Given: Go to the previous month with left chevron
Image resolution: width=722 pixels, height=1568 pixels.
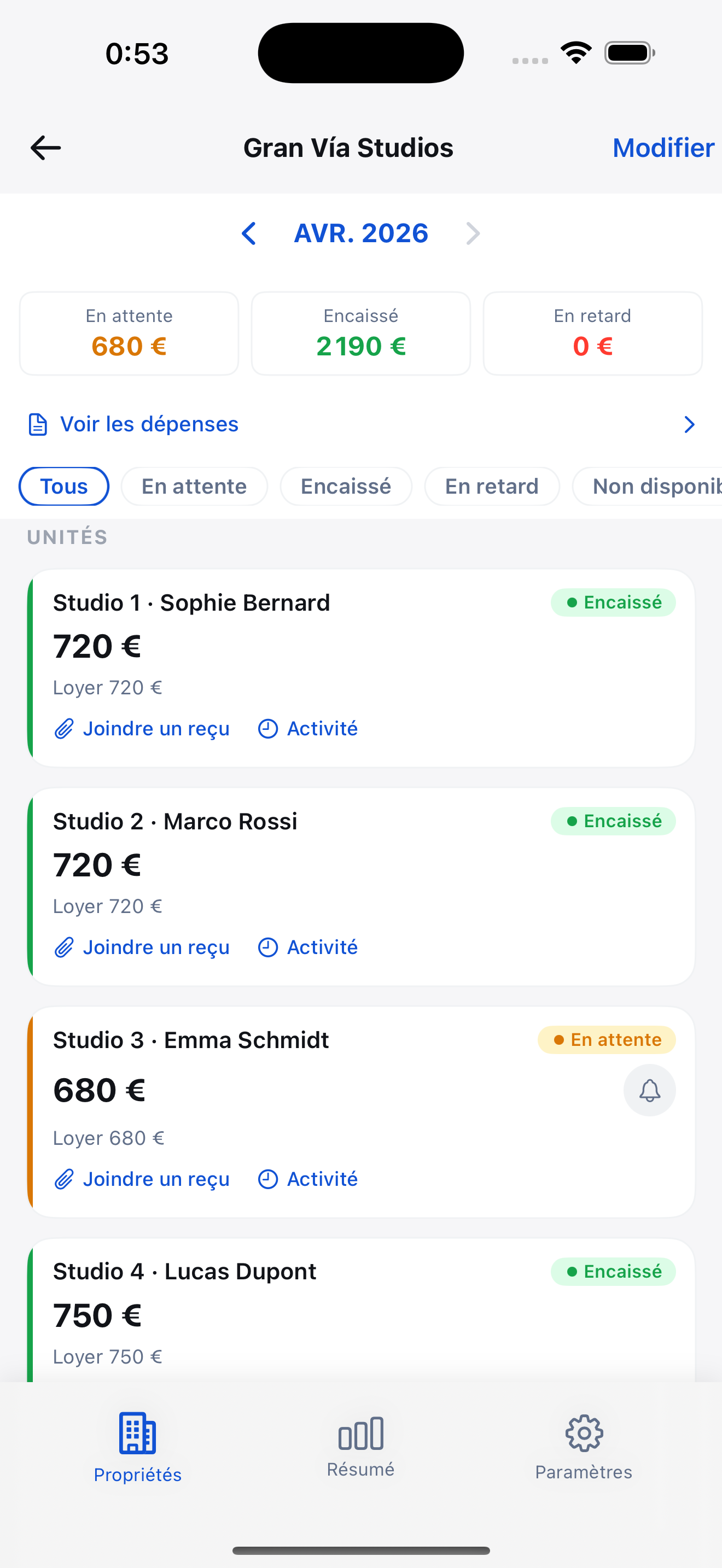Looking at the screenshot, I should click(249, 233).
